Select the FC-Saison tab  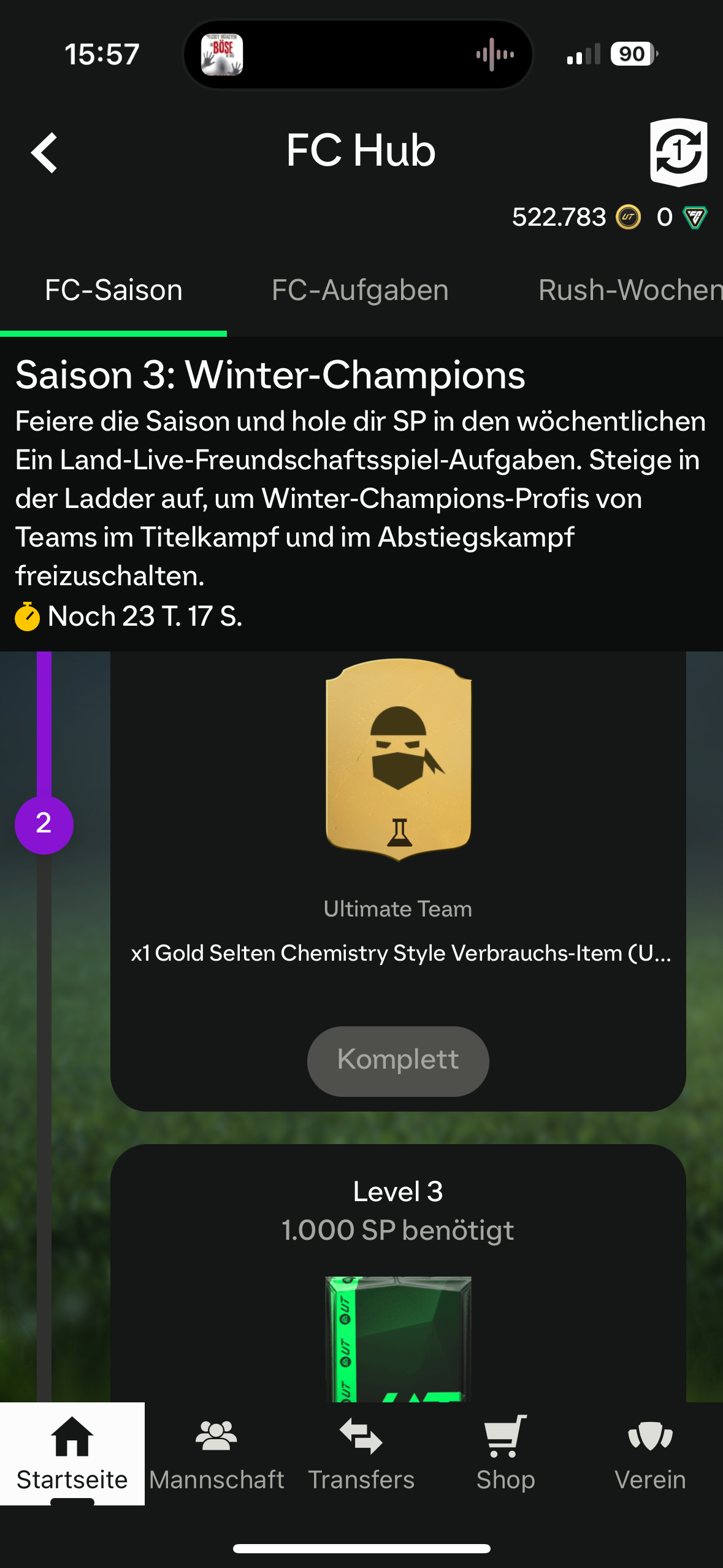(x=113, y=290)
